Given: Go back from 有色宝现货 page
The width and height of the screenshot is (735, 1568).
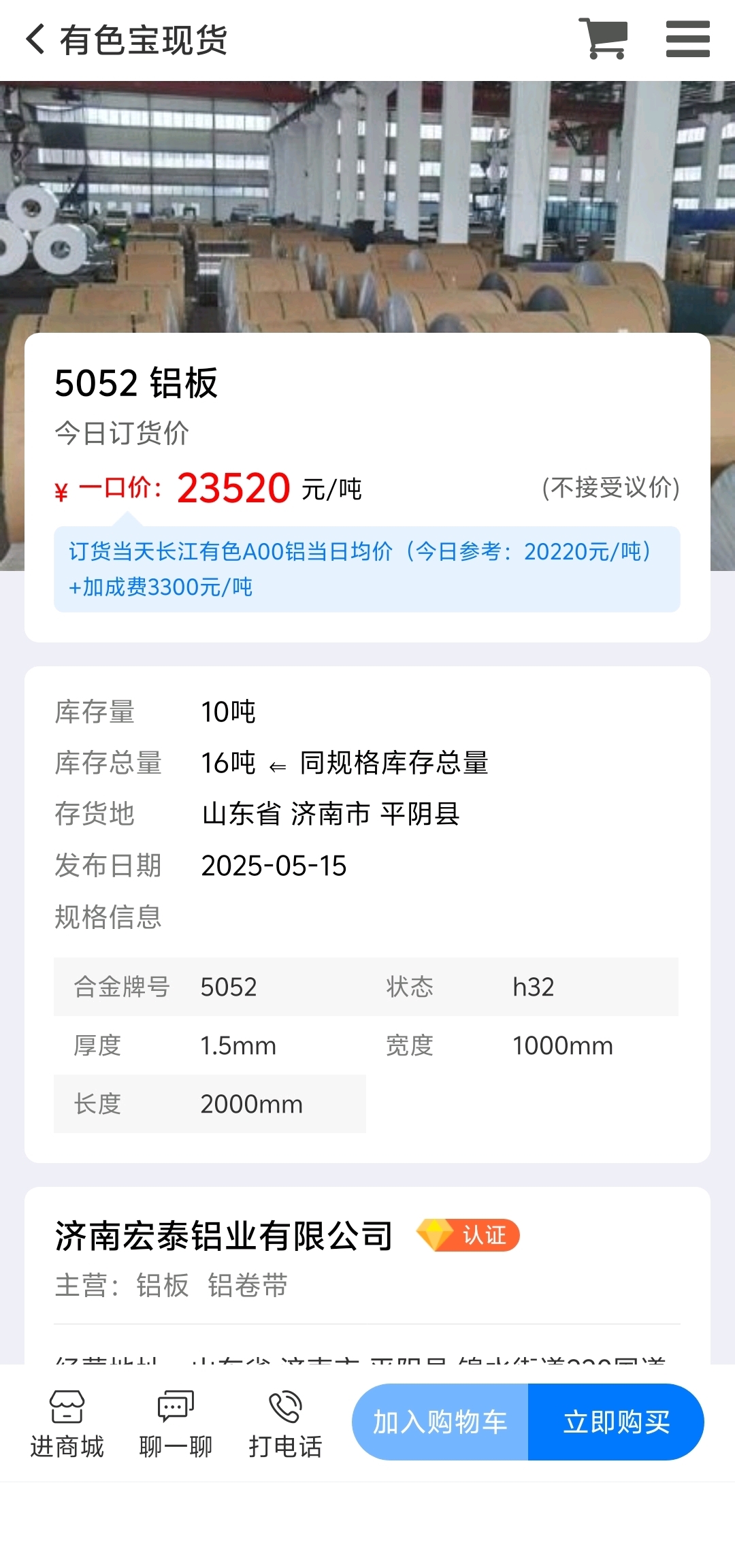Looking at the screenshot, I should 35,39.
